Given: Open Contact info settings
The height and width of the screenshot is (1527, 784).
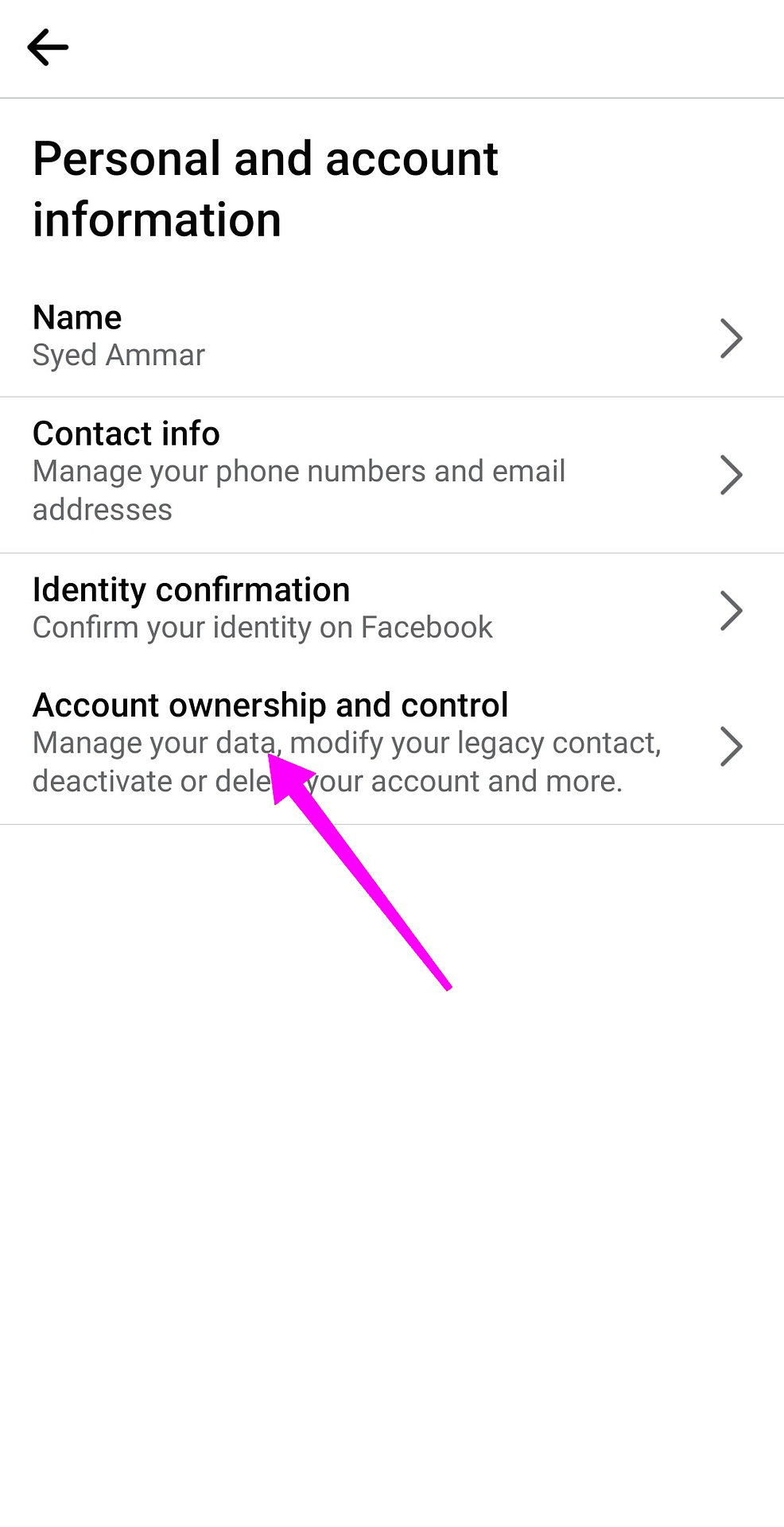Looking at the screenshot, I should coord(392,475).
